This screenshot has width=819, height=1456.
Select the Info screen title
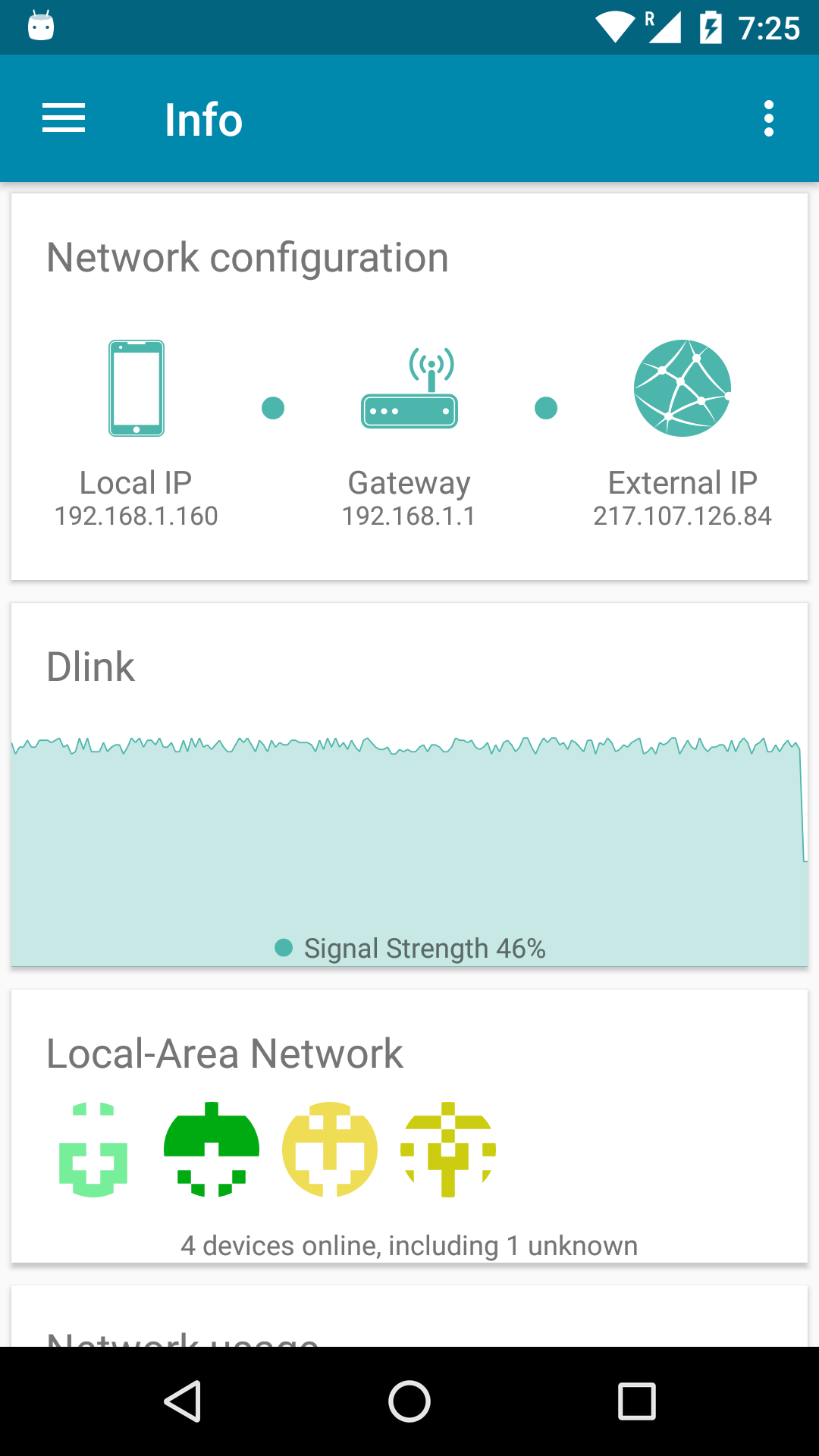tap(203, 118)
